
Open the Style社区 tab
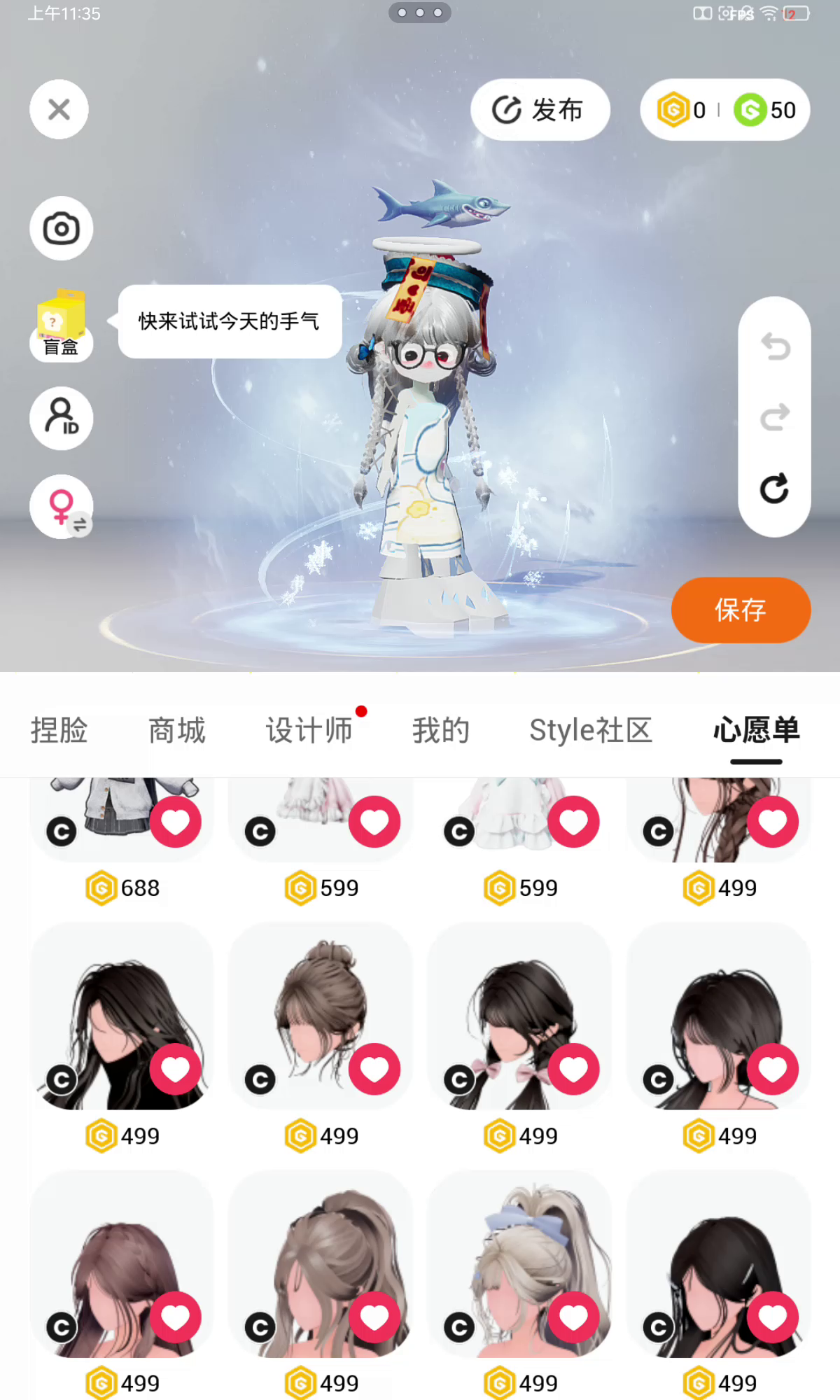point(590,730)
